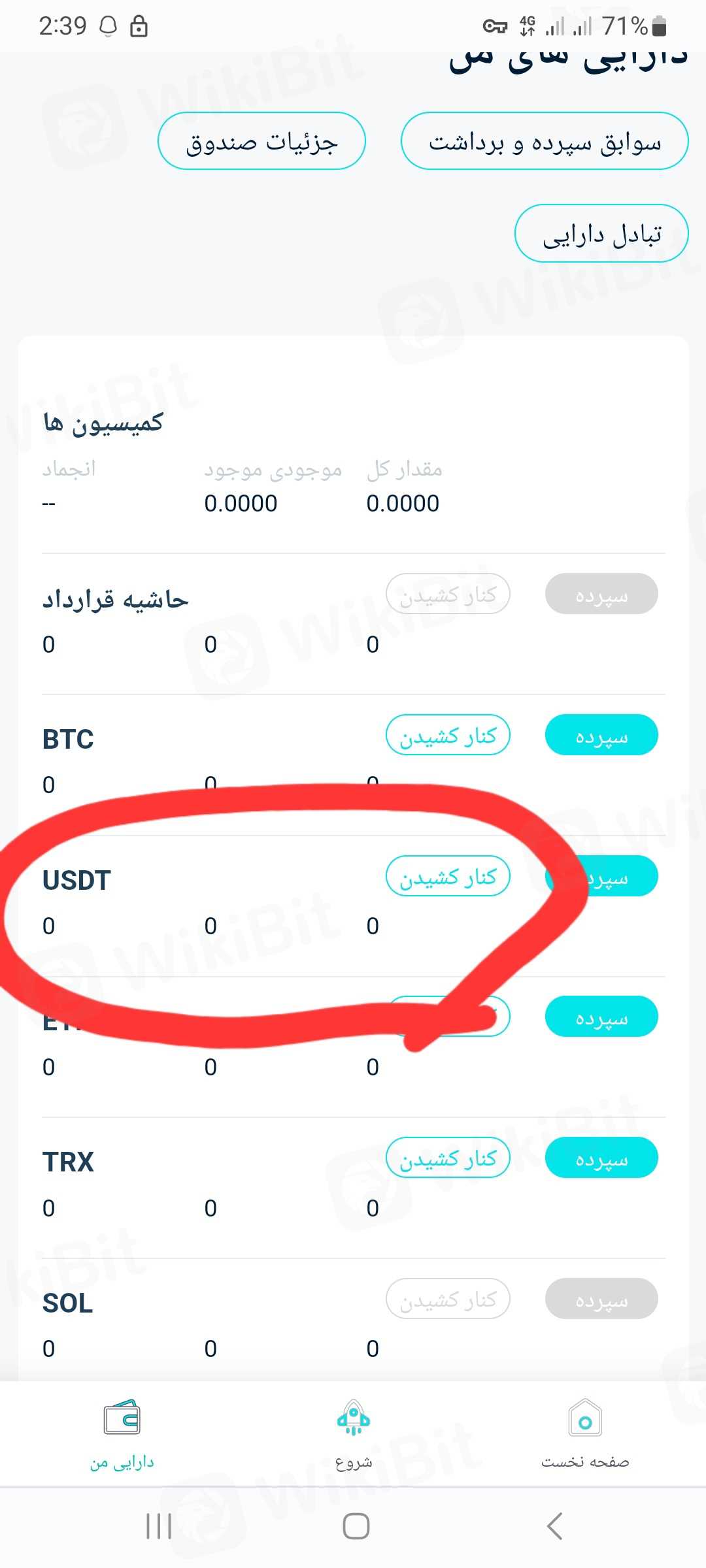Withdraw (کنار کشیدن) TRX
Screen dimensions: 706x1568
pos(448,1158)
